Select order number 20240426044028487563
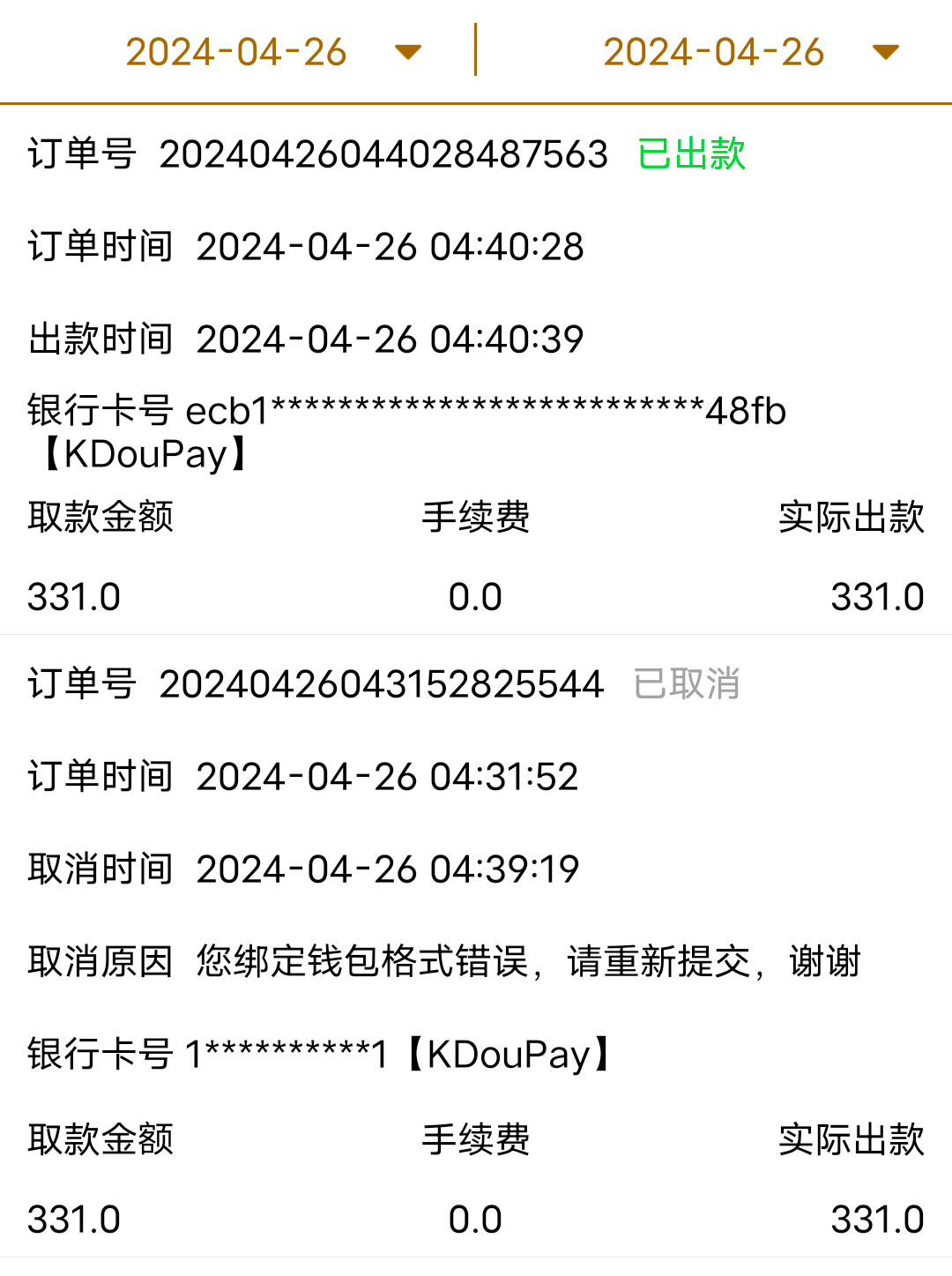The width and height of the screenshot is (952, 1276). click(x=385, y=155)
